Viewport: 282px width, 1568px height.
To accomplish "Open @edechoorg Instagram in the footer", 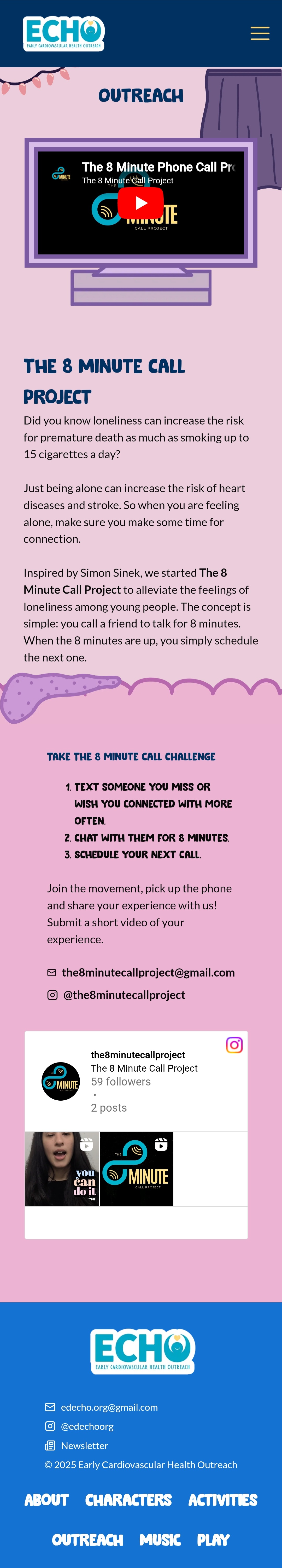I will (x=87, y=1426).
